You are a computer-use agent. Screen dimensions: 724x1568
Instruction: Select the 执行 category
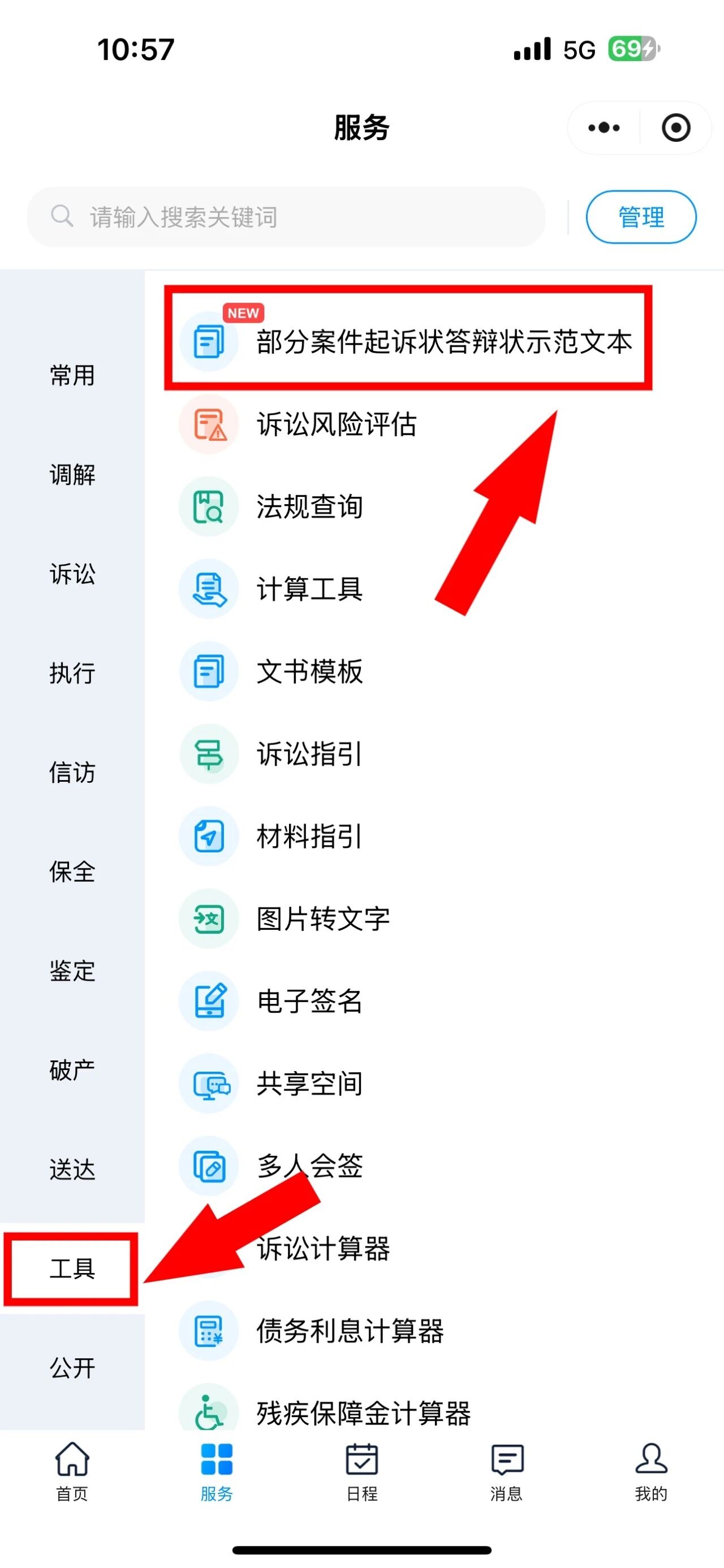pyautogui.click(x=72, y=673)
